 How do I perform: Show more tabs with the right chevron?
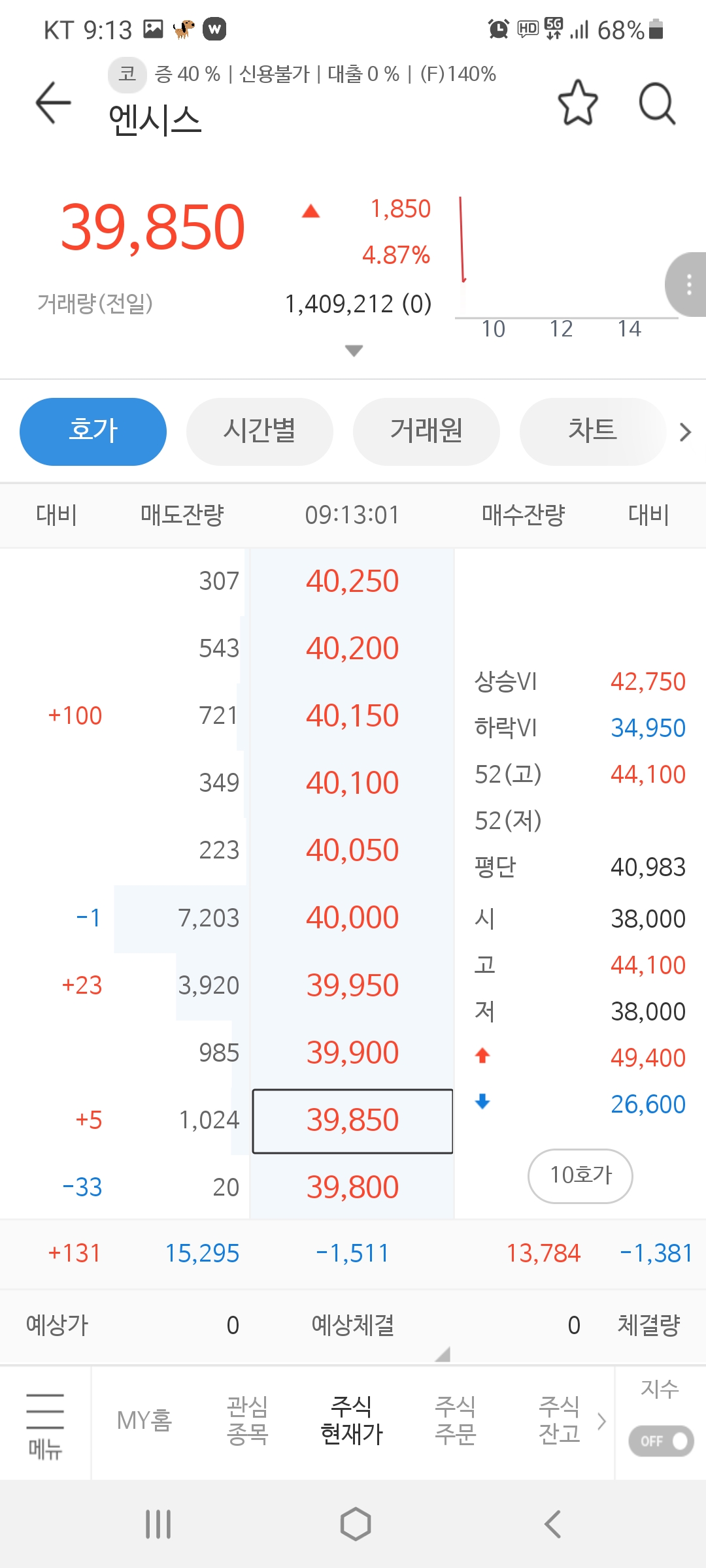(x=685, y=432)
